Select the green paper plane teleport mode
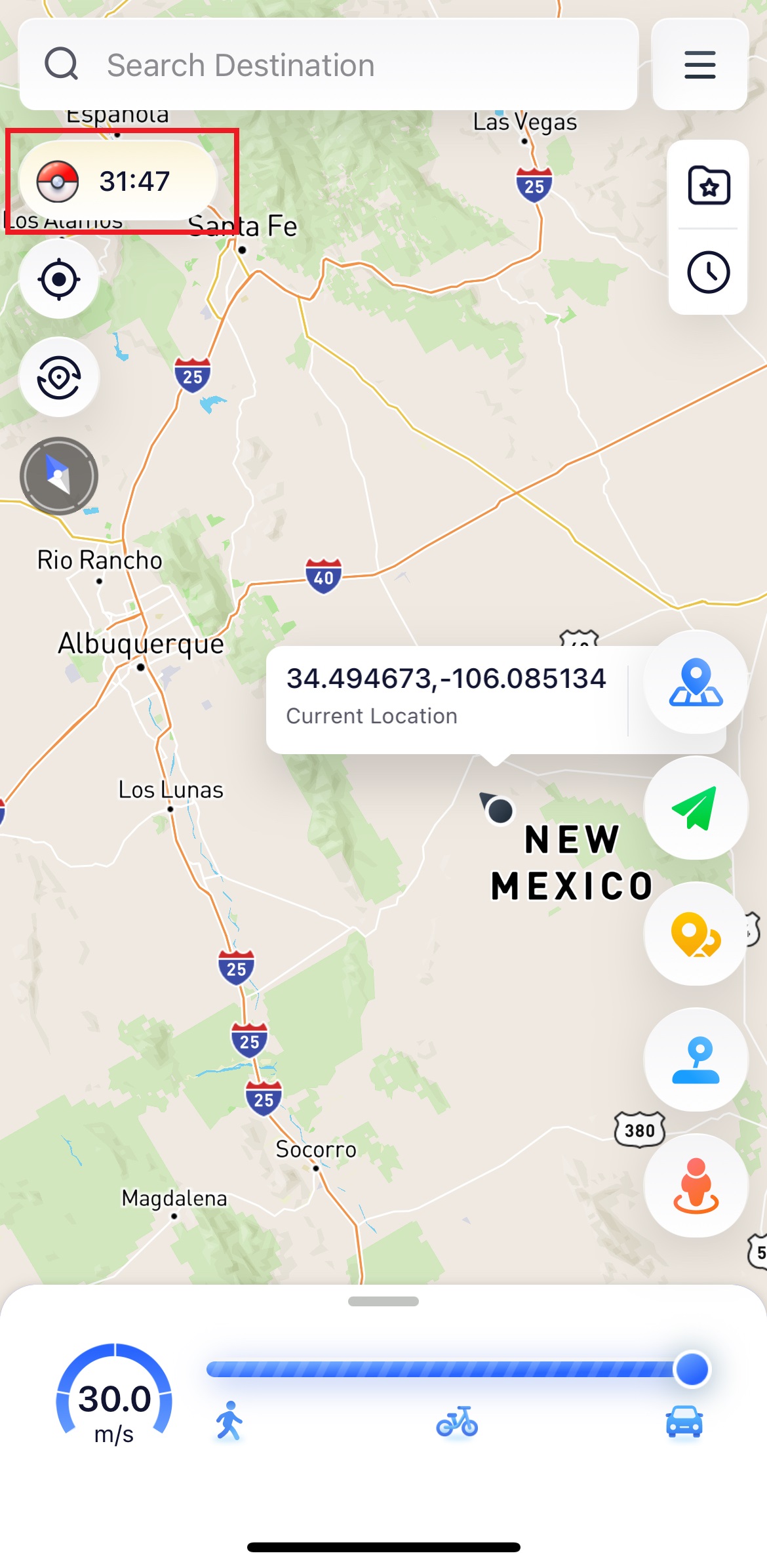 696,808
